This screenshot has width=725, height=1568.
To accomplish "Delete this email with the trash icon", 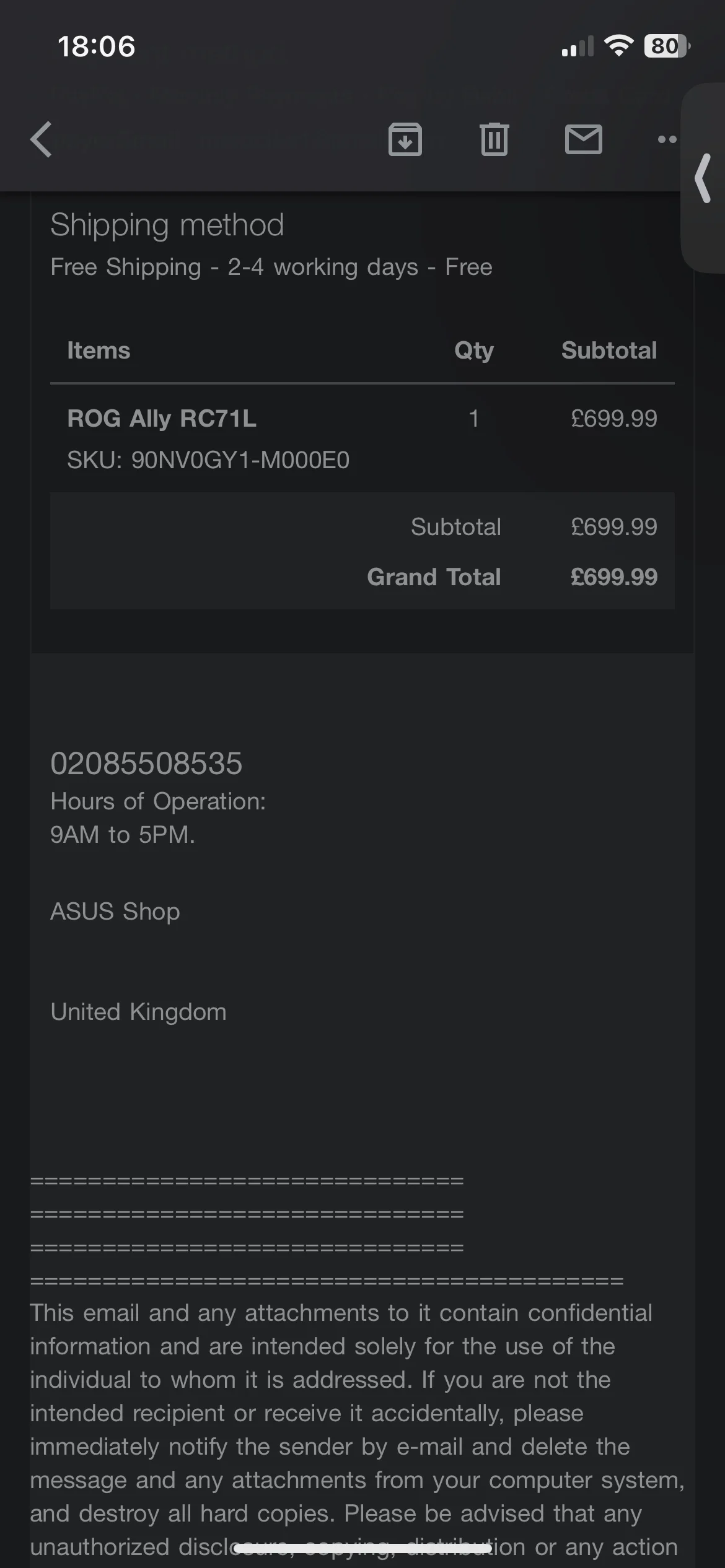I will coord(494,139).
